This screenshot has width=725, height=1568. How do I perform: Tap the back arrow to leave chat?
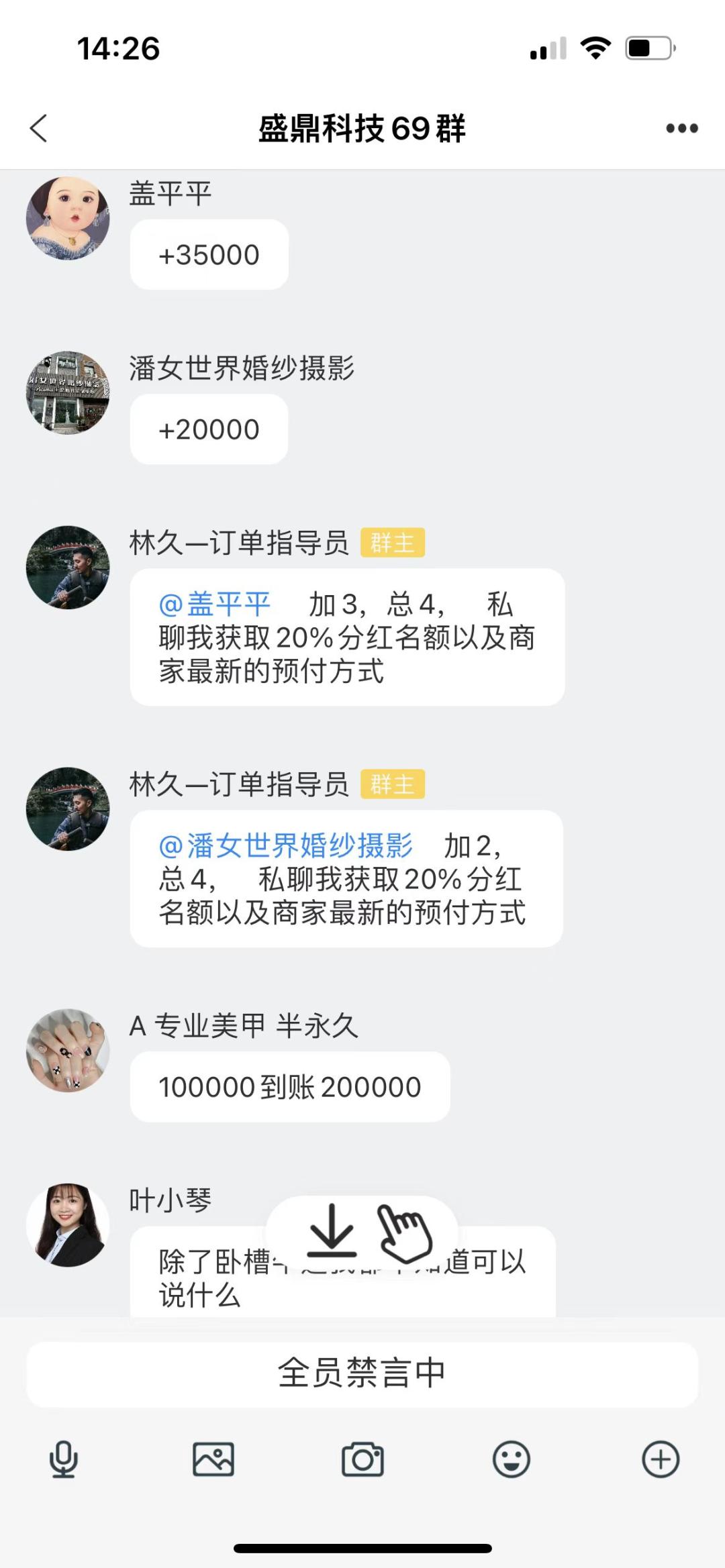[39, 129]
